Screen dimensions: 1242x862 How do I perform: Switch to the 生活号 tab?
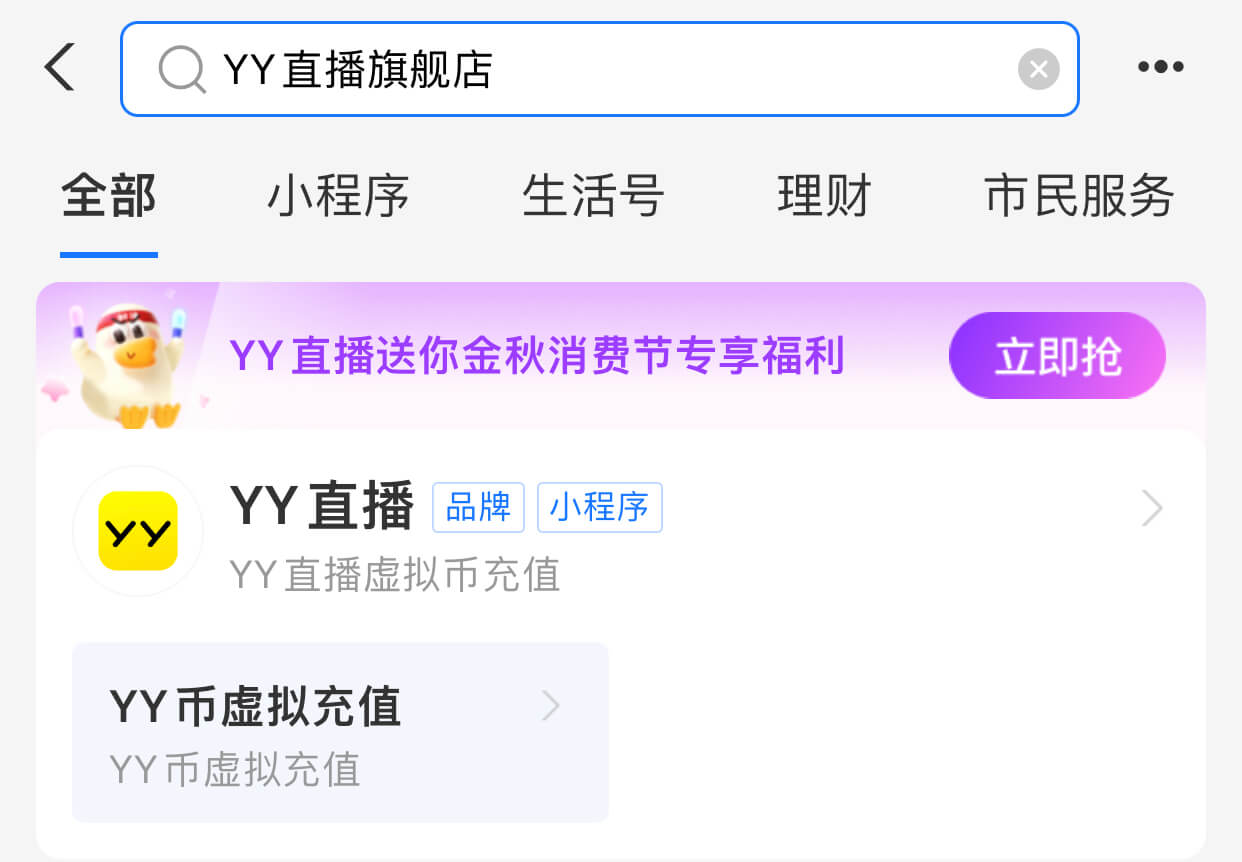tap(593, 196)
